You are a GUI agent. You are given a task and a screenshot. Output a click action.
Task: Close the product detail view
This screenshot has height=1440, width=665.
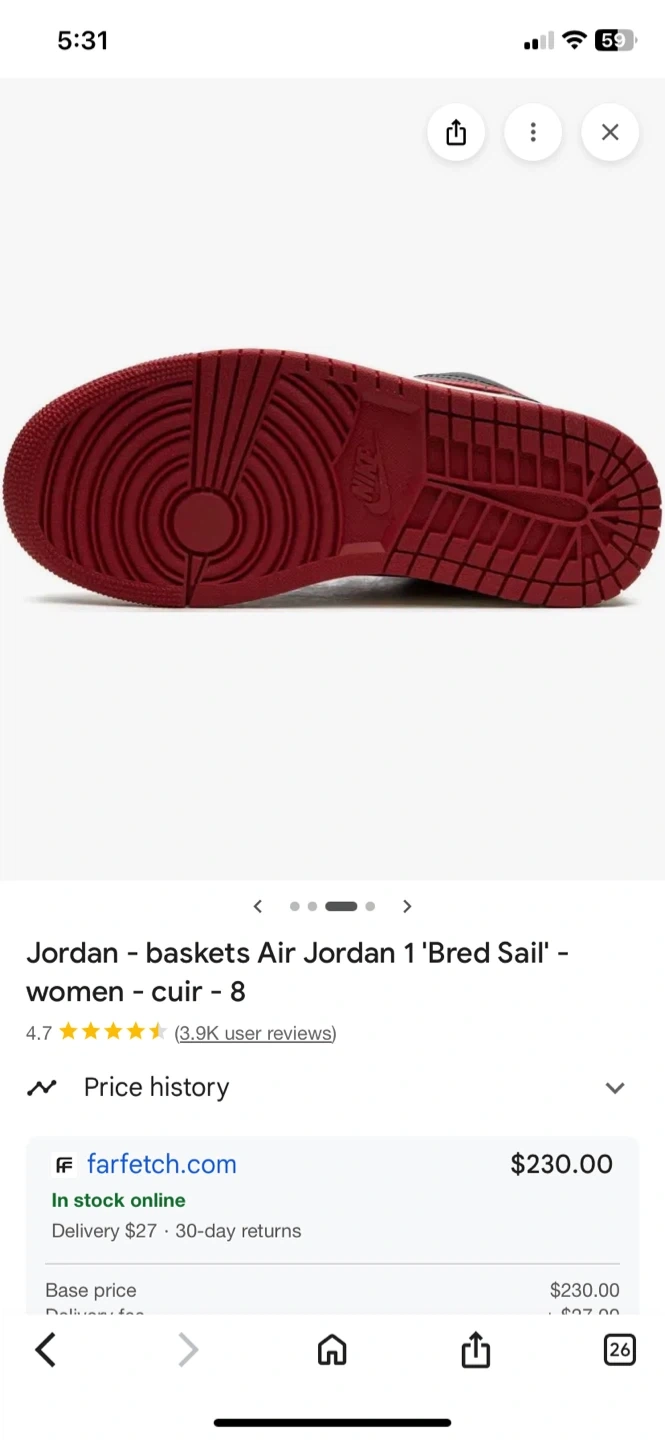[610, 132]
